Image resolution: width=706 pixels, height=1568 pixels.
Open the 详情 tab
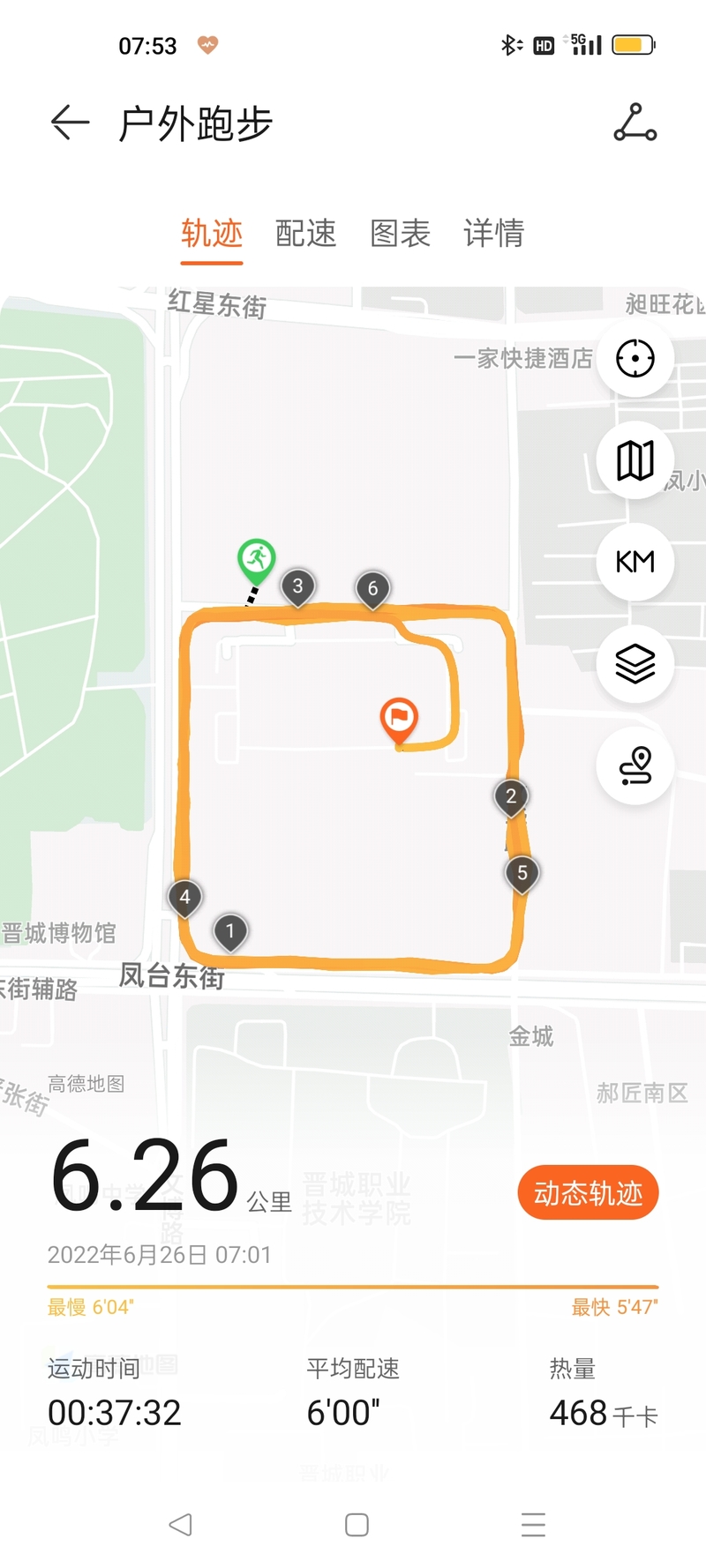494,234
